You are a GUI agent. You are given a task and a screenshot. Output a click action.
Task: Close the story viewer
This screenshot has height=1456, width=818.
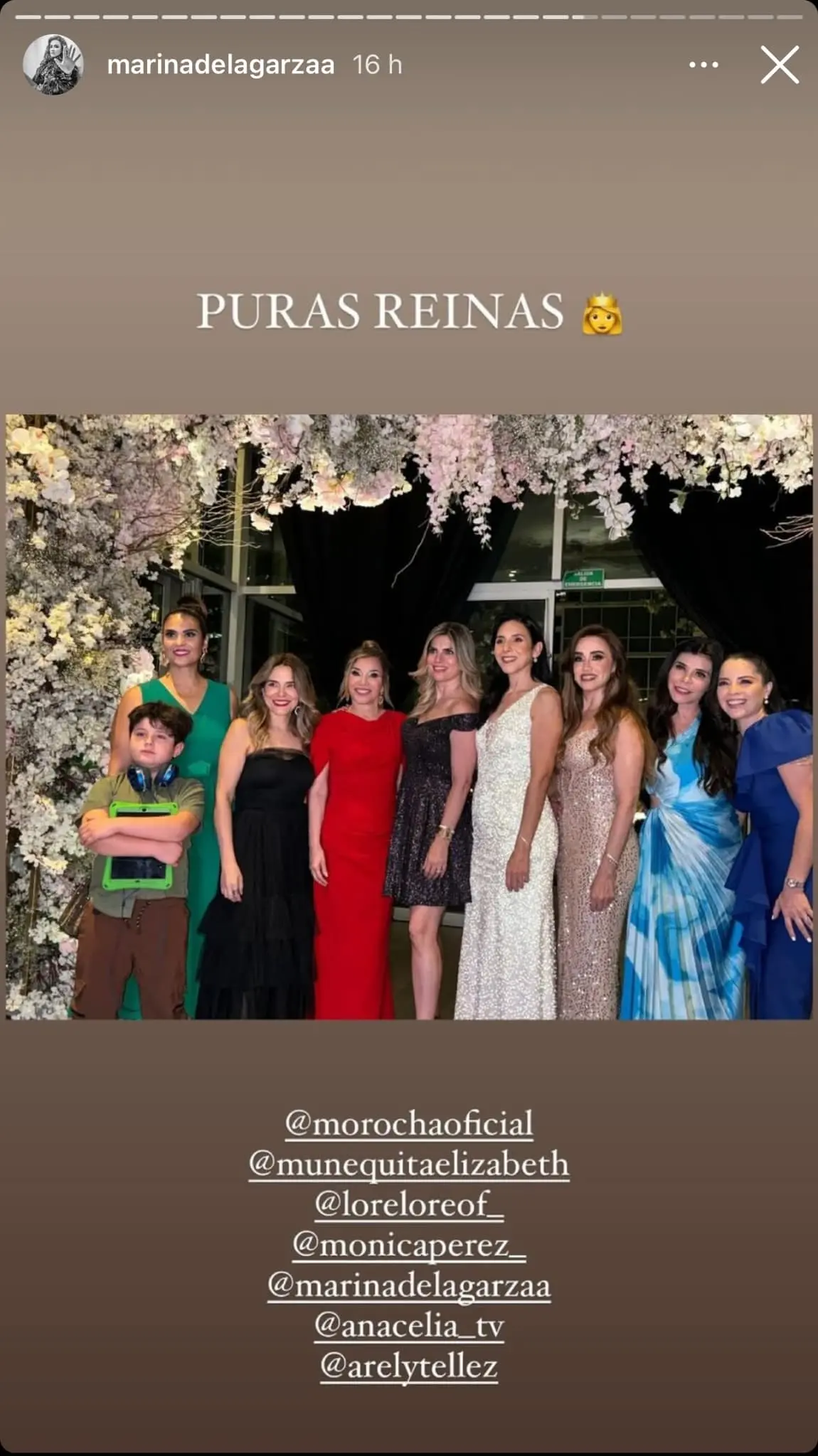pos(780,65)
